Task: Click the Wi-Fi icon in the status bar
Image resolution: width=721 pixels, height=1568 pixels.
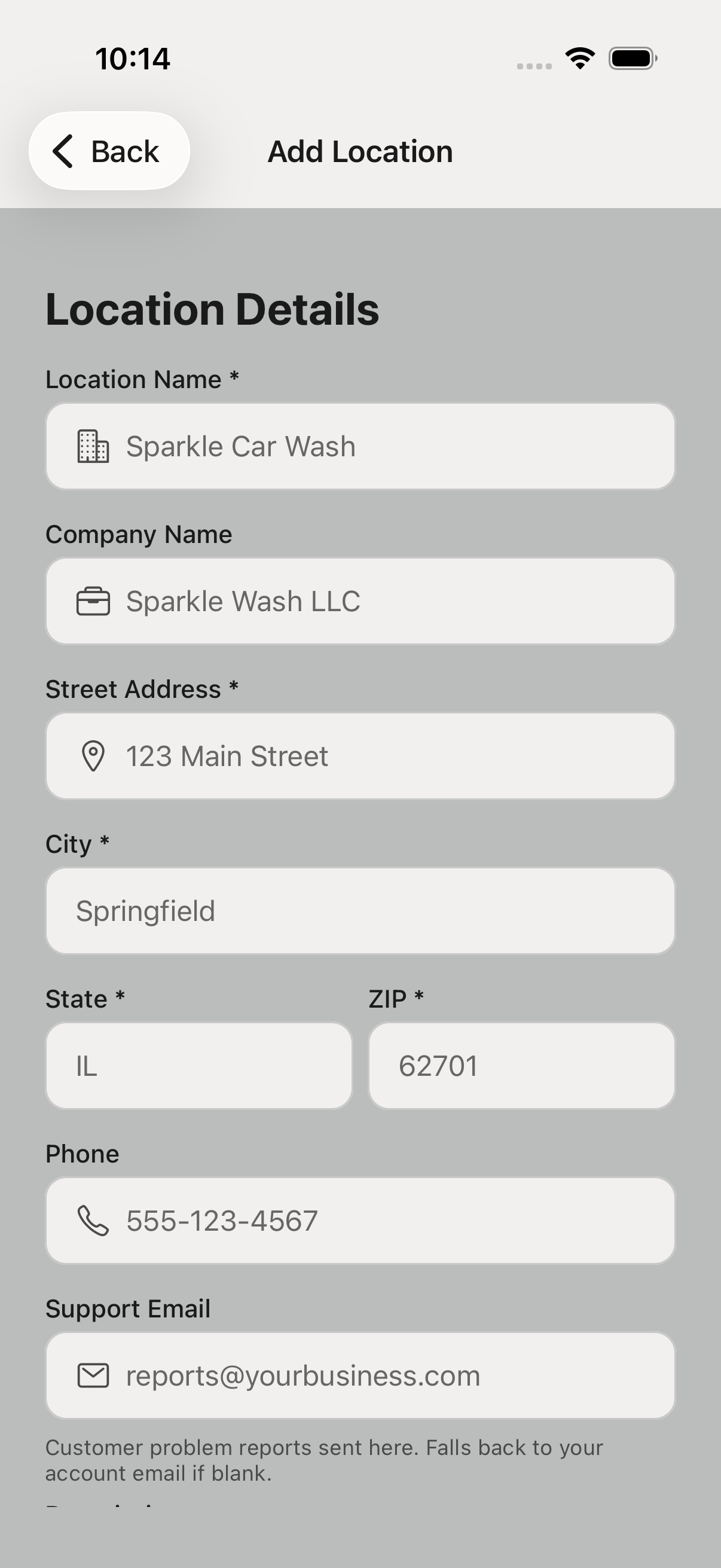Action: (x=579, y=57)
